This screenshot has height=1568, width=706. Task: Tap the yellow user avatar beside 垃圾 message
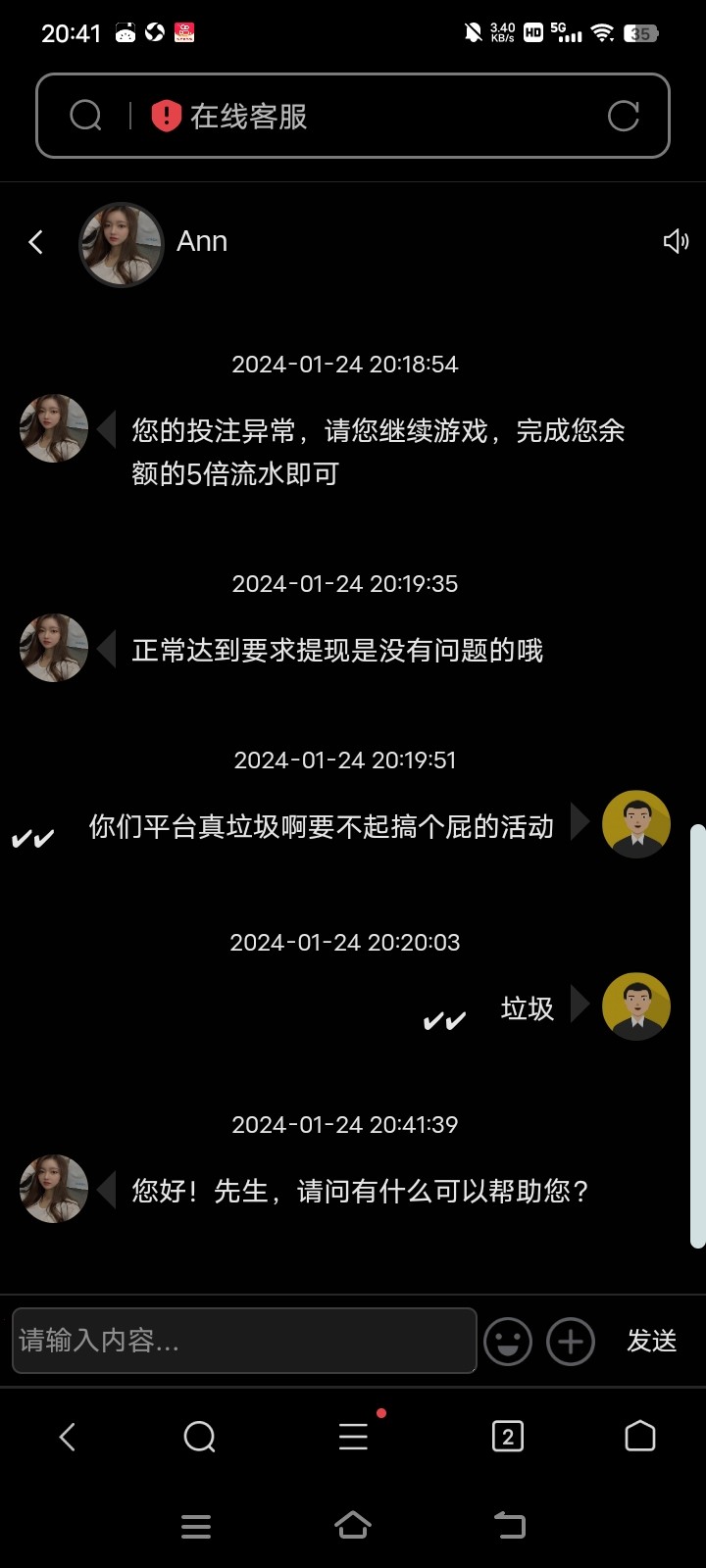(635, 1005)
